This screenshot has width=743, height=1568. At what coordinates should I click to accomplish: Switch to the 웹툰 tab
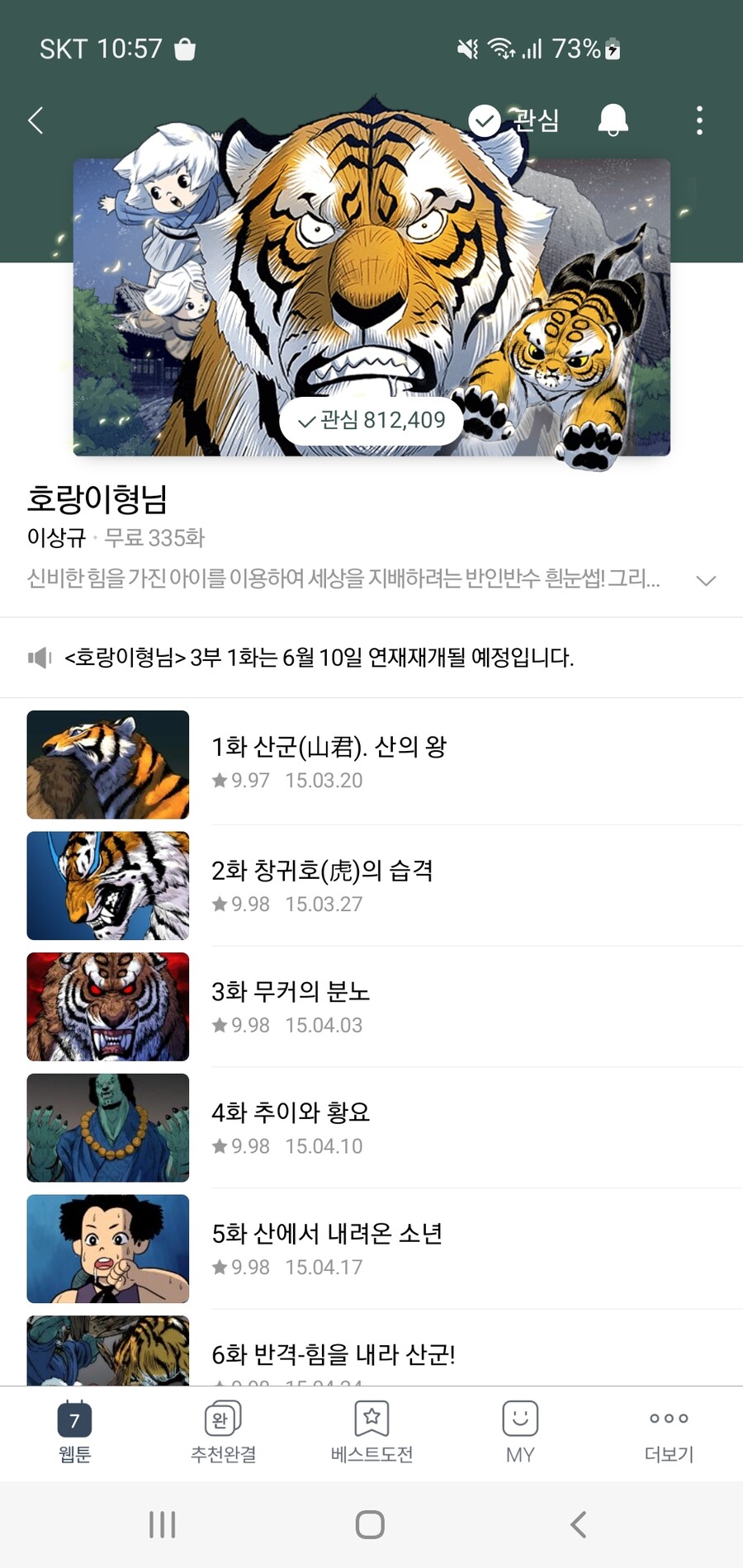(74, 1433)
